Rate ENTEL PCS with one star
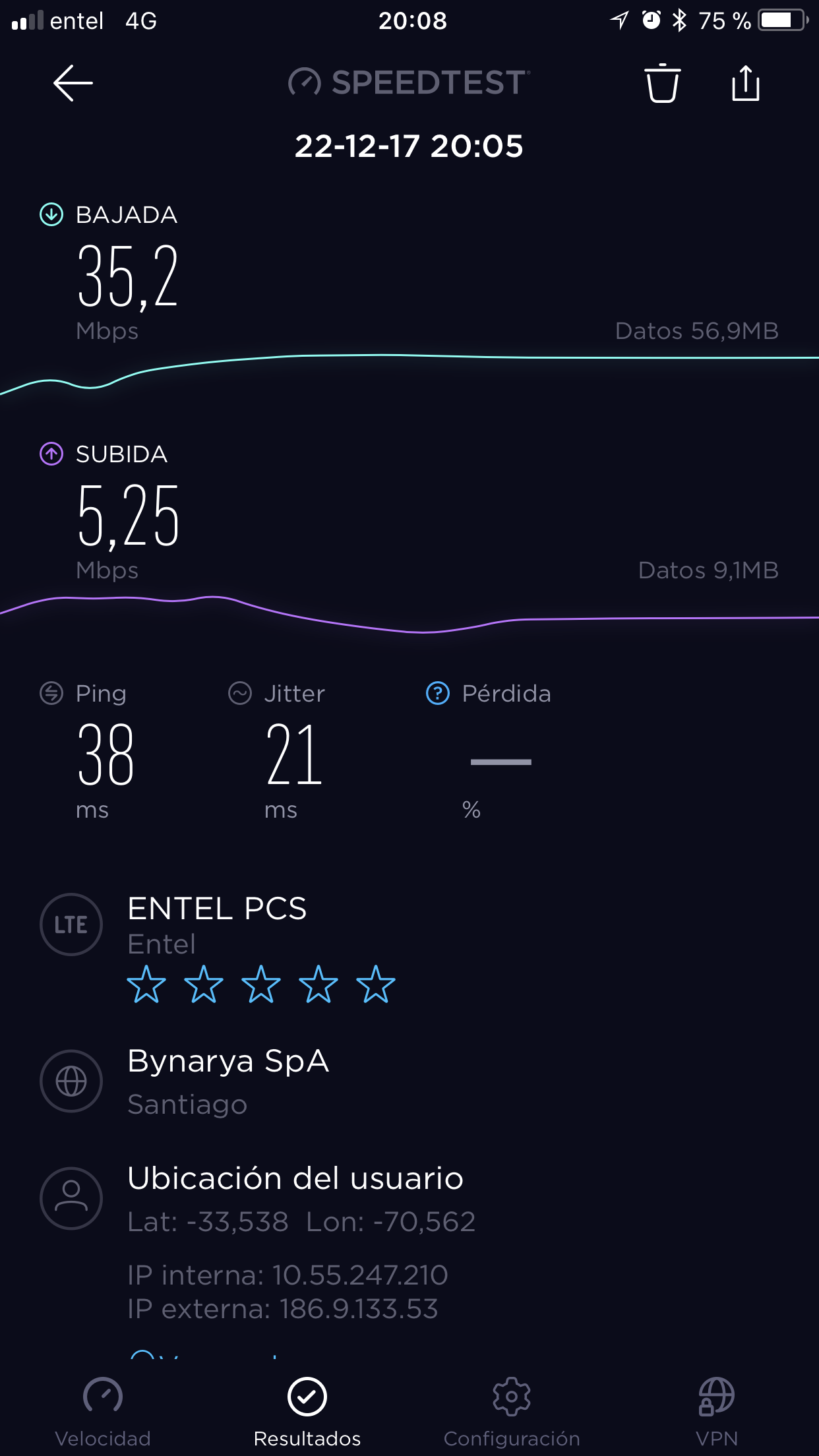 tap(146, 985)
